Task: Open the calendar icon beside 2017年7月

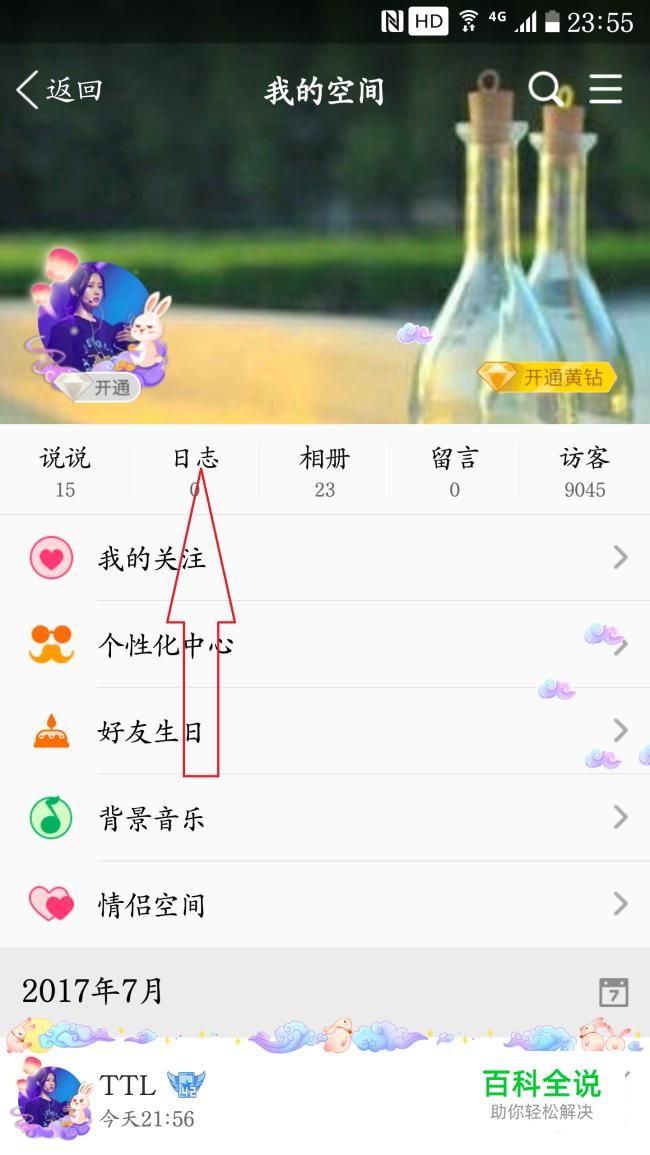Action: point(613,992)
